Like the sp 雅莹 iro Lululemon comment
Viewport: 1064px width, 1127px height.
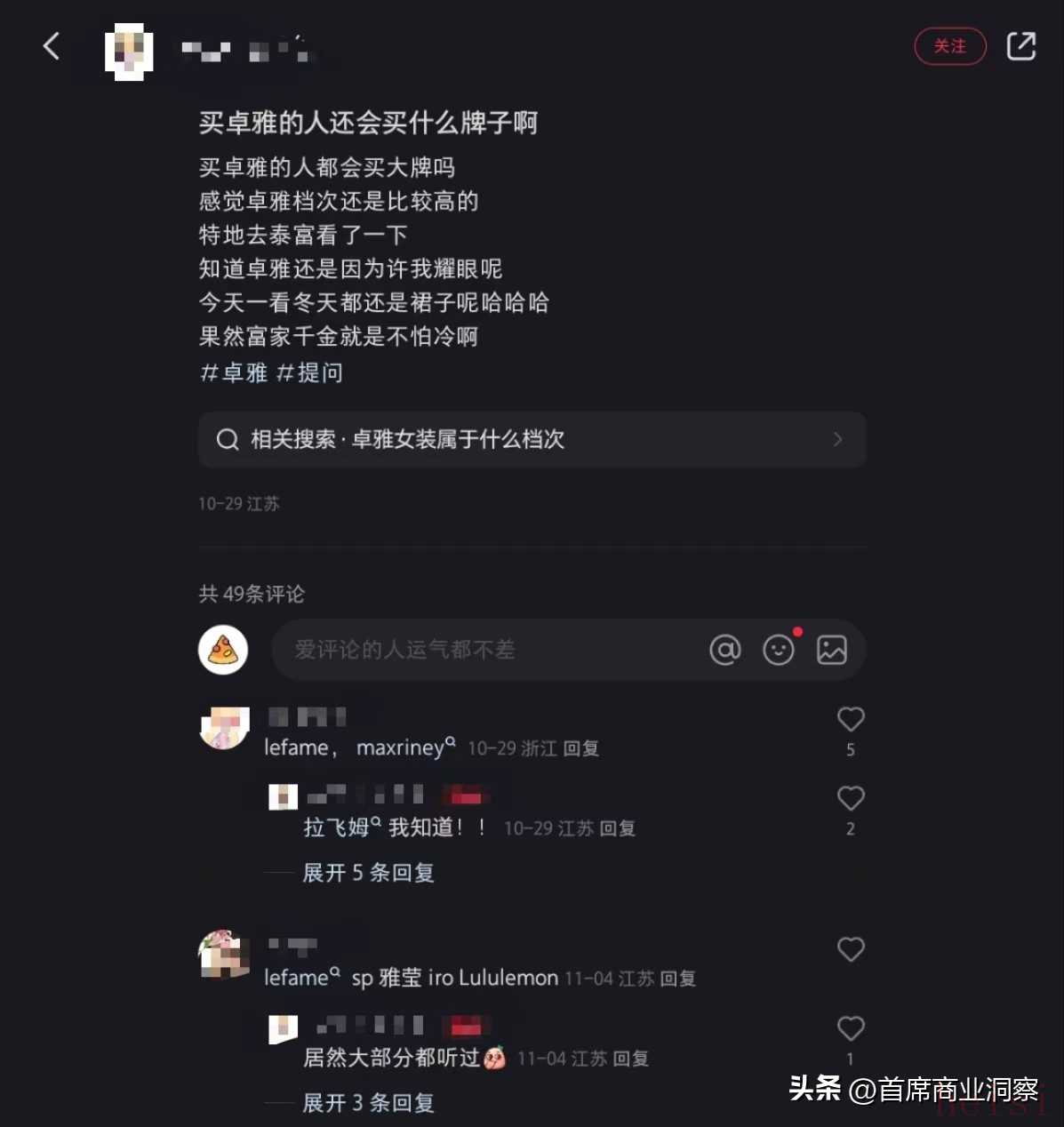(x=851, y=949)
